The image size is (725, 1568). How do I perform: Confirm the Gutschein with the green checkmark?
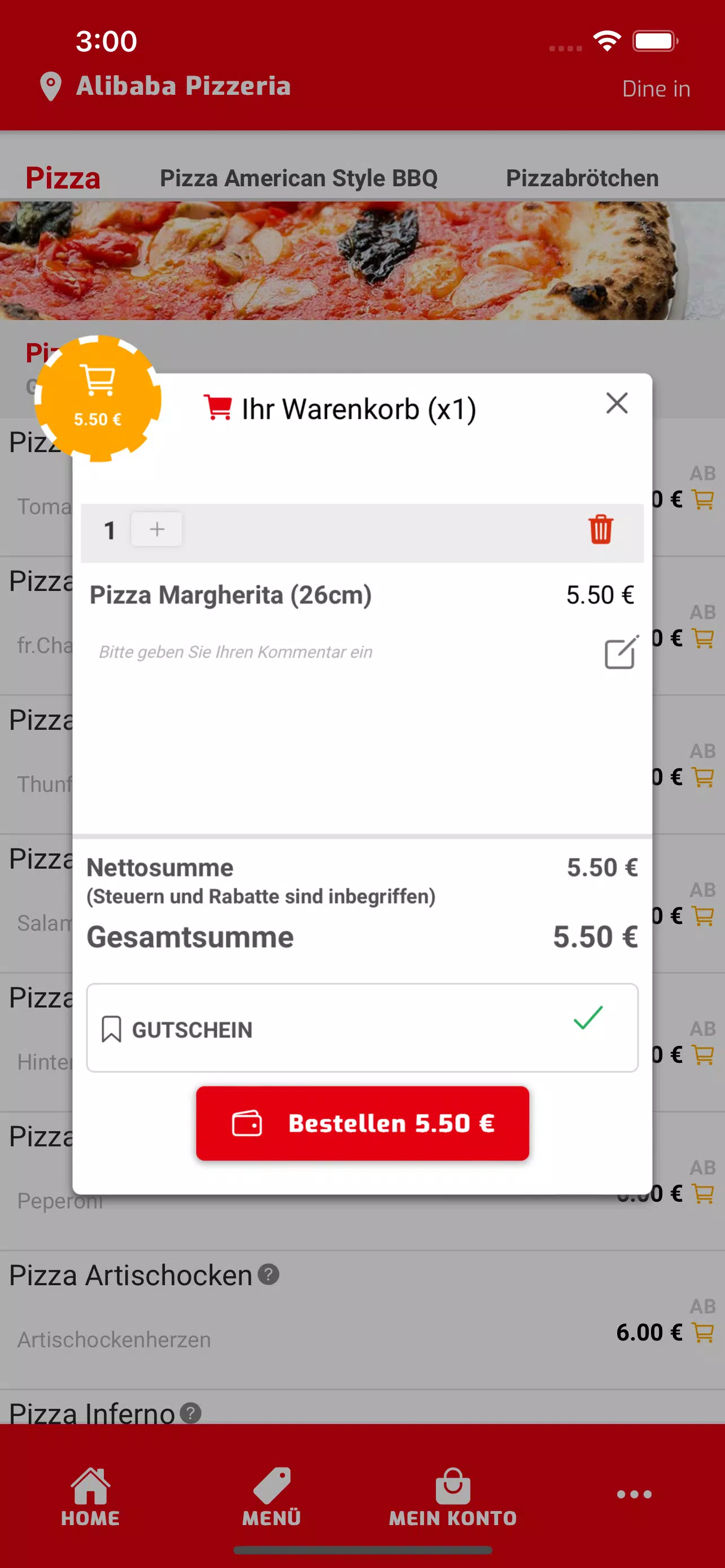(588, 1018)
